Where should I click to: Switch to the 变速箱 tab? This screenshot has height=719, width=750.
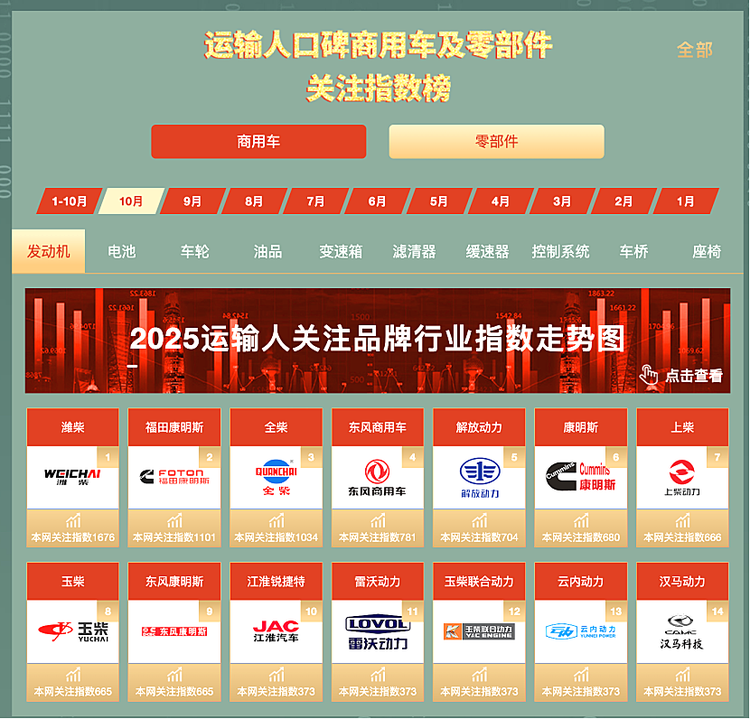pyautogui.click(x=341, y=251)
